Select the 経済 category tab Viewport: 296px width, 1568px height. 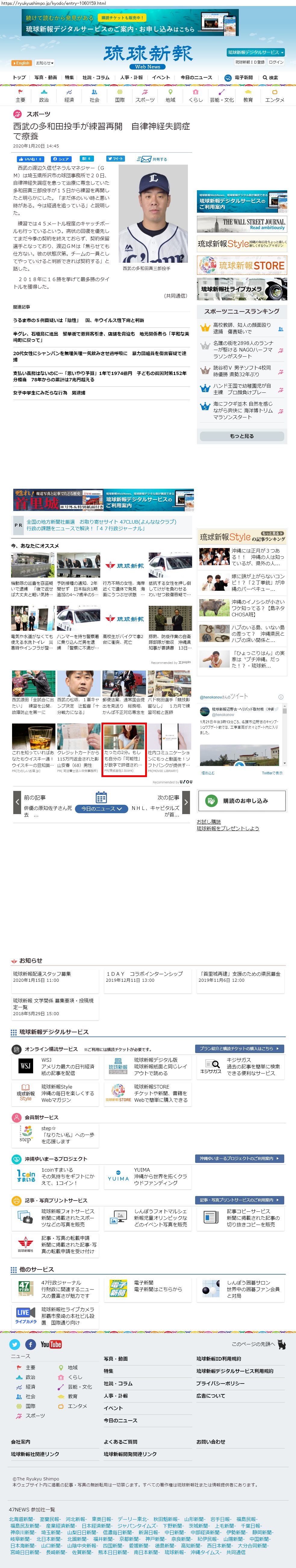point(70,96)
